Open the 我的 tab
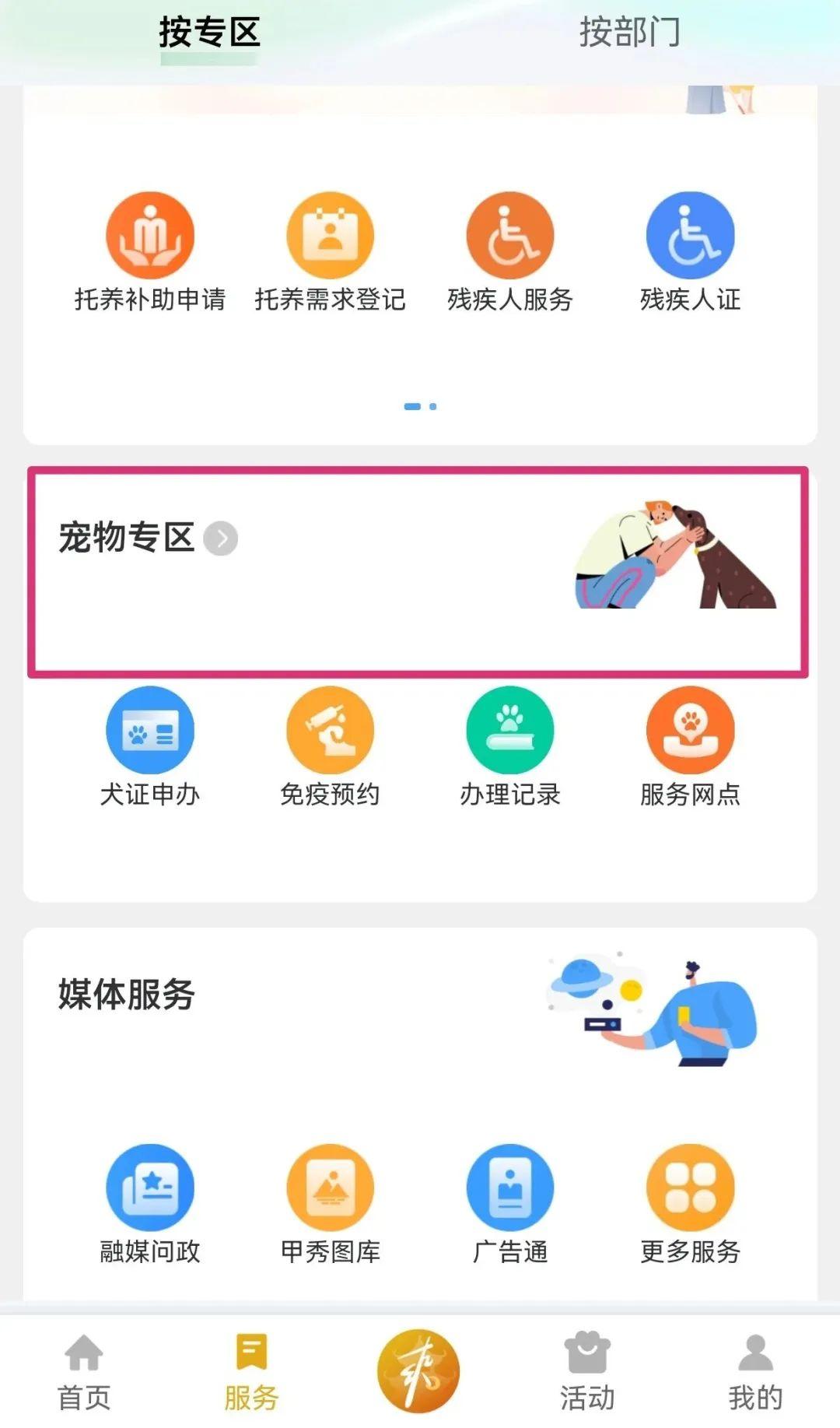This screenshot has width=840, height=1428. click(755, 1372)
